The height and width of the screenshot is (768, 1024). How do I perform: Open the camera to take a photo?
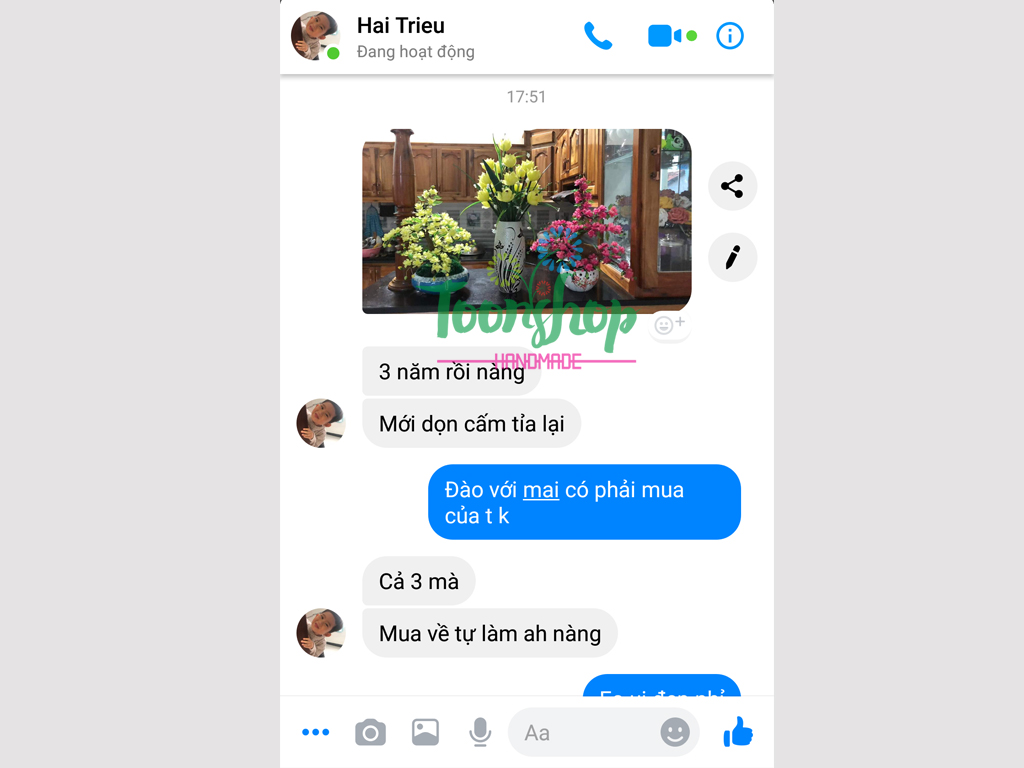[370, 732]
